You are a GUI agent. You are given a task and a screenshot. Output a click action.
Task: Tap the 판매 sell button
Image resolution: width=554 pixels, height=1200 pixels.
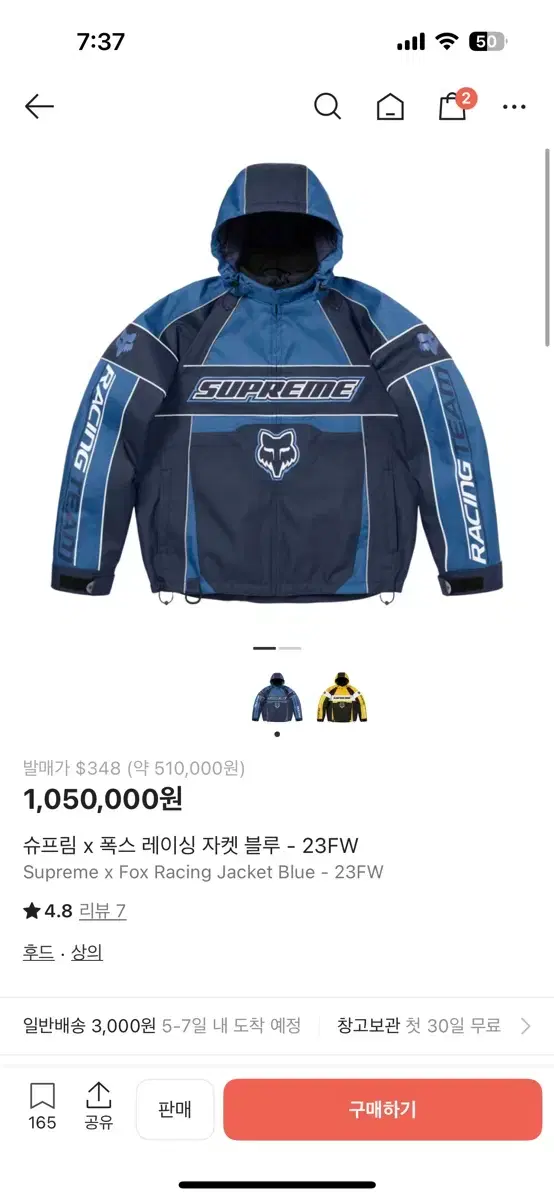pyautogui.click(x=175, y=1109)
